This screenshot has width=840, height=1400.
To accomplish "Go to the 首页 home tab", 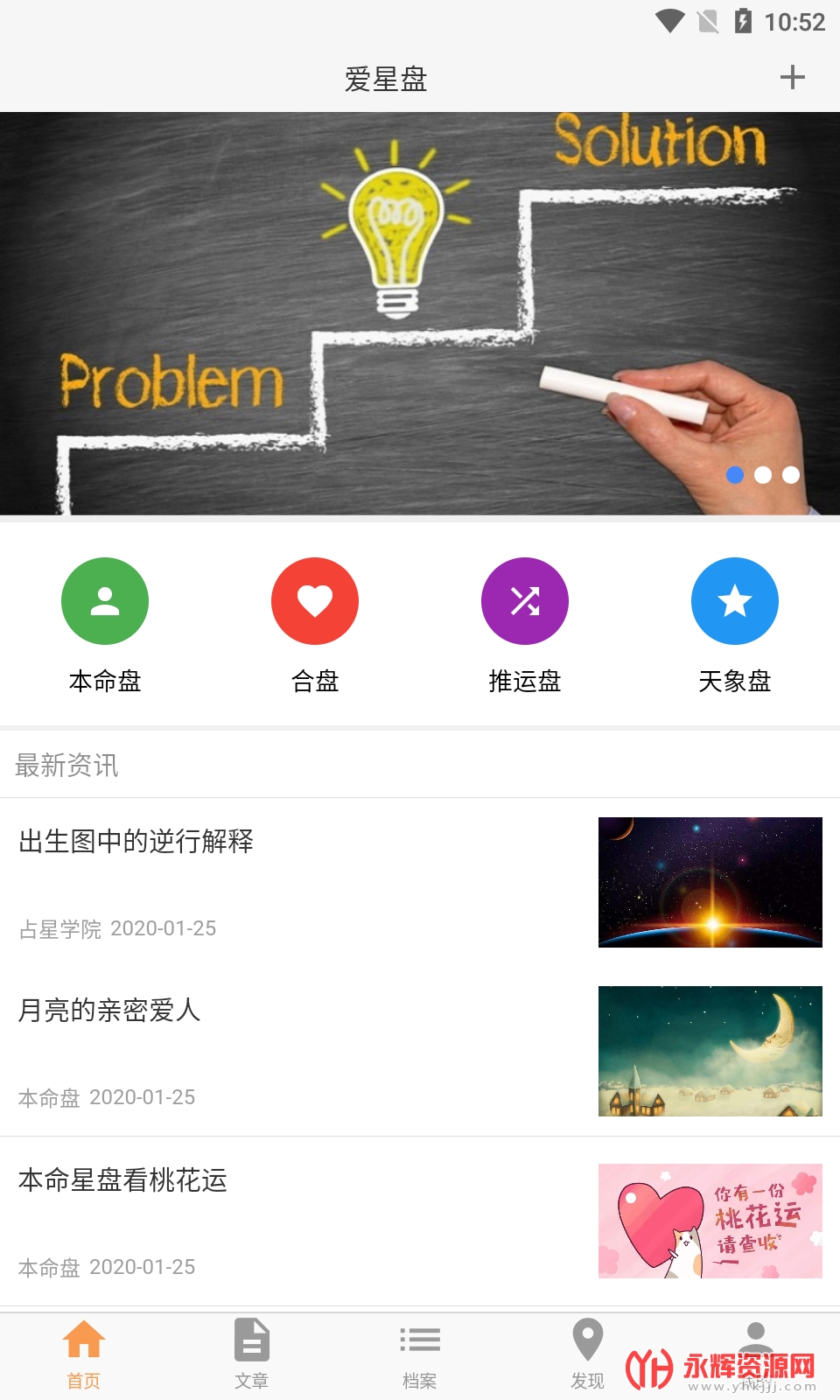I will (84, 1354).
